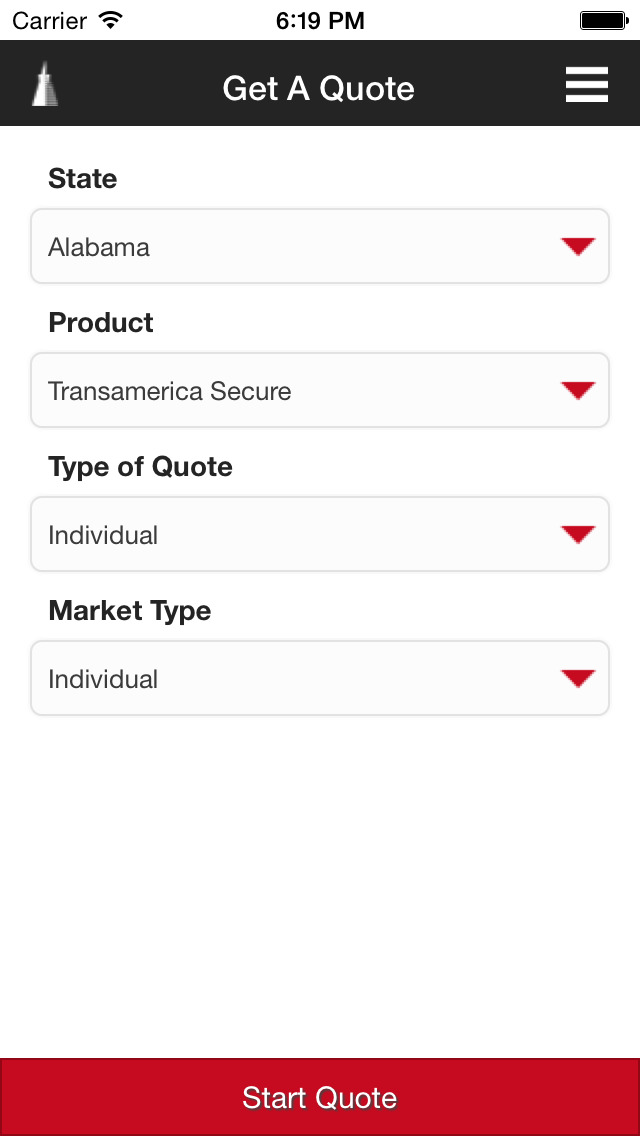Screen dimensions: 640x1136
Task: Open the Product dropdown
Action: [320, 390]
